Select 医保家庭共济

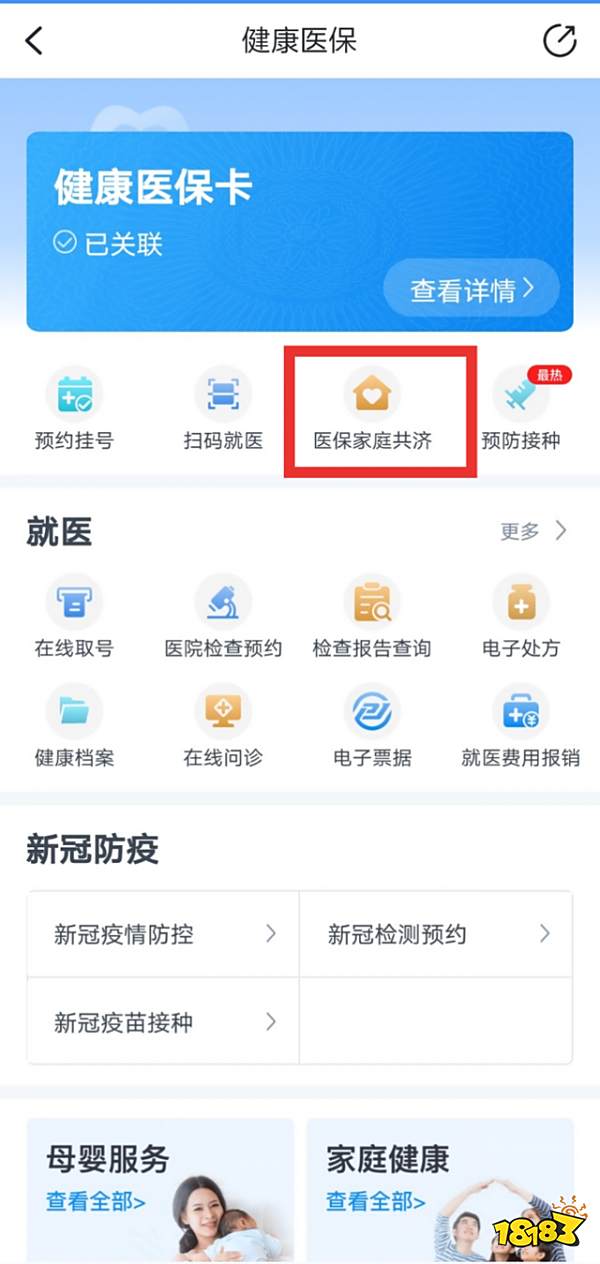point(372,408)
